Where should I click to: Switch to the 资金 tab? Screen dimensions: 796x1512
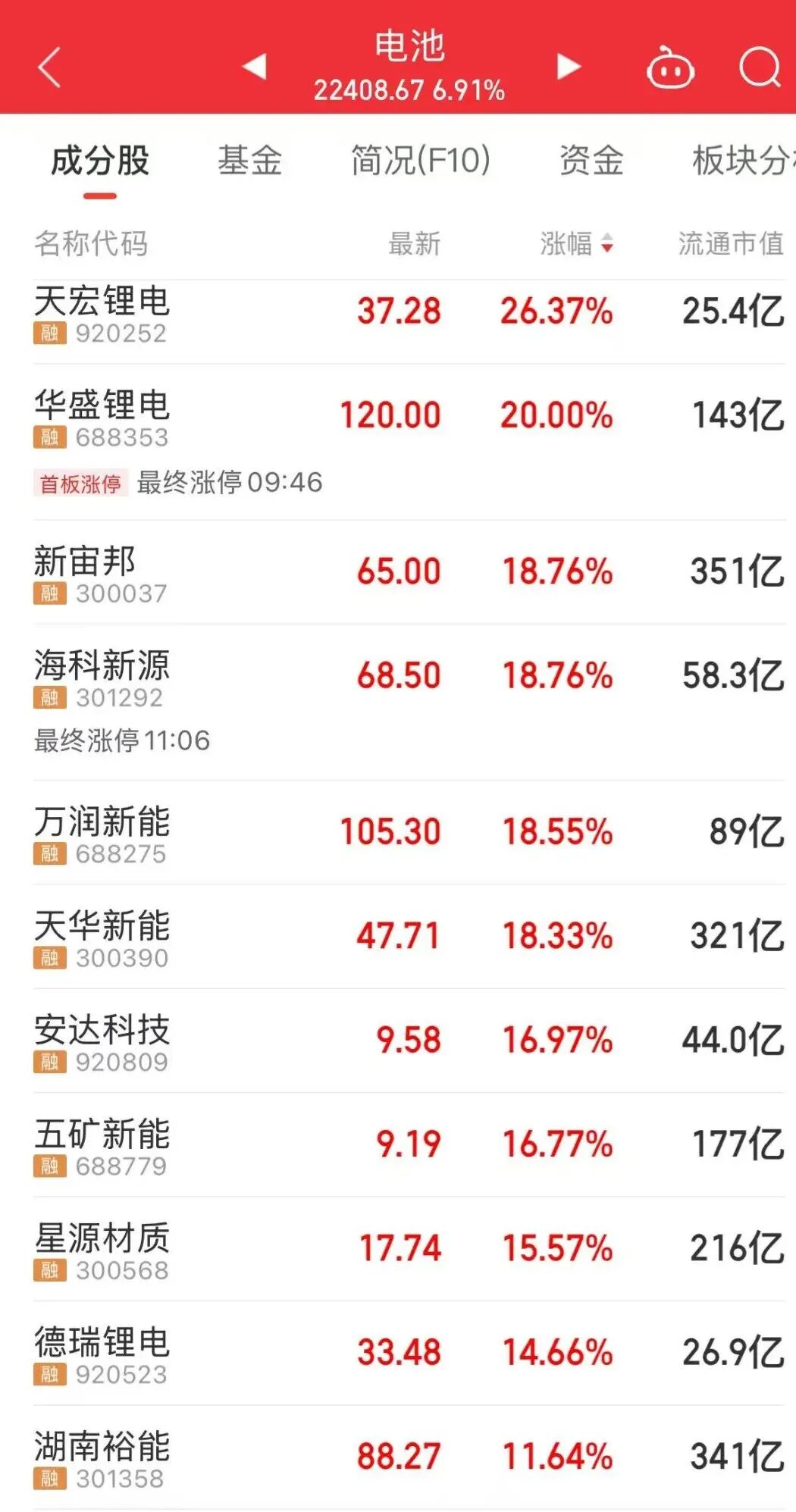[x=591, y=161]
